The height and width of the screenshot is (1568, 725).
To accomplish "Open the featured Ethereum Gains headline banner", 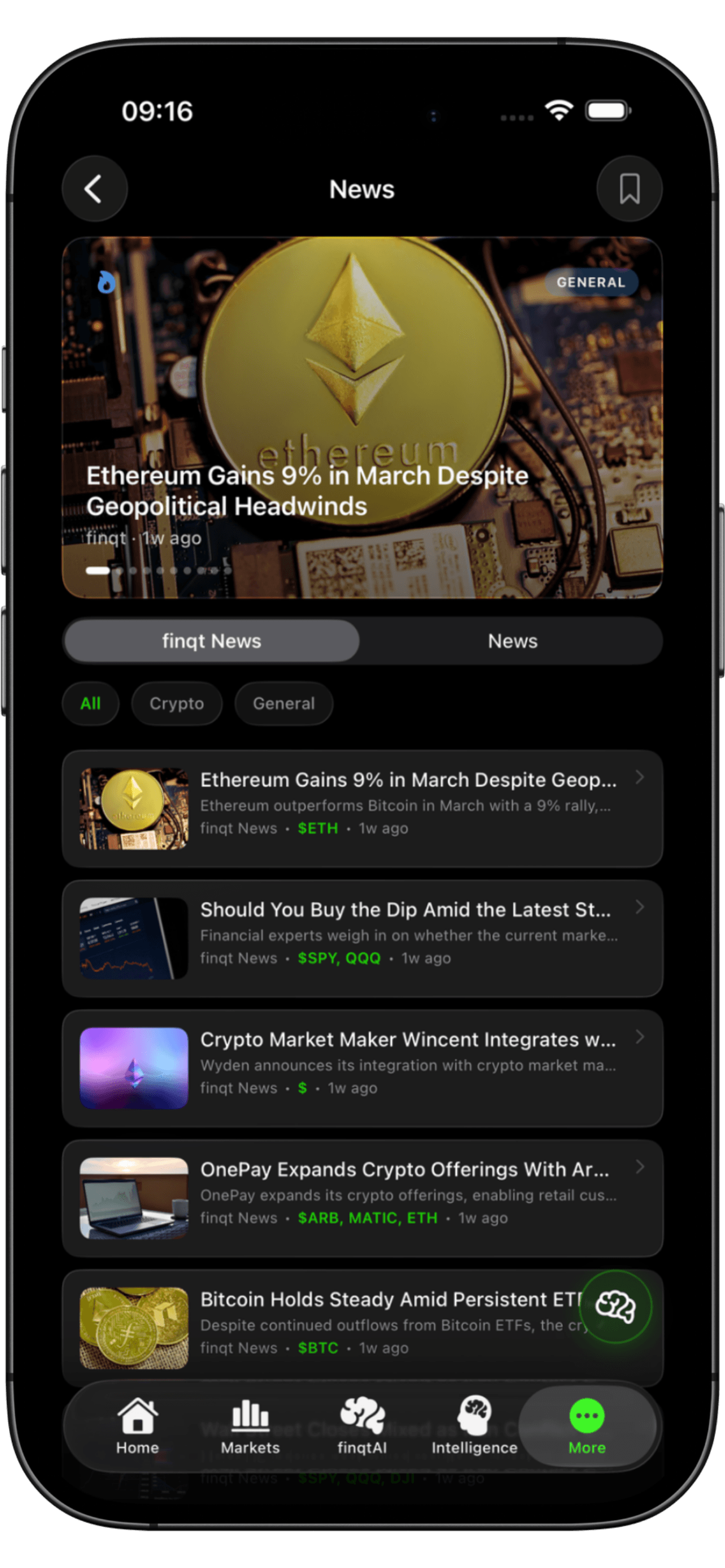I will [x=361, y=418].
